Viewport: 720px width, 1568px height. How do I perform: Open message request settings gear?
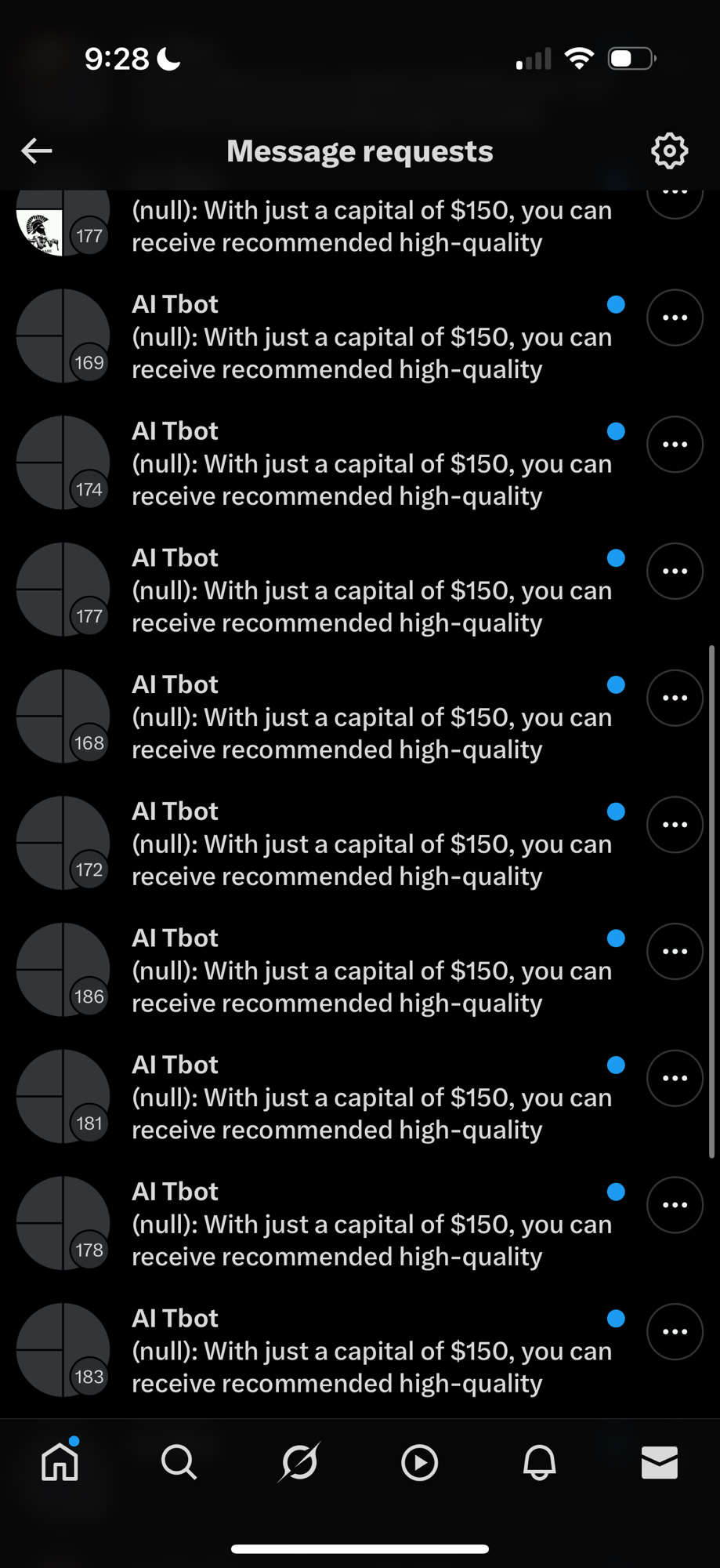(669, 151)
